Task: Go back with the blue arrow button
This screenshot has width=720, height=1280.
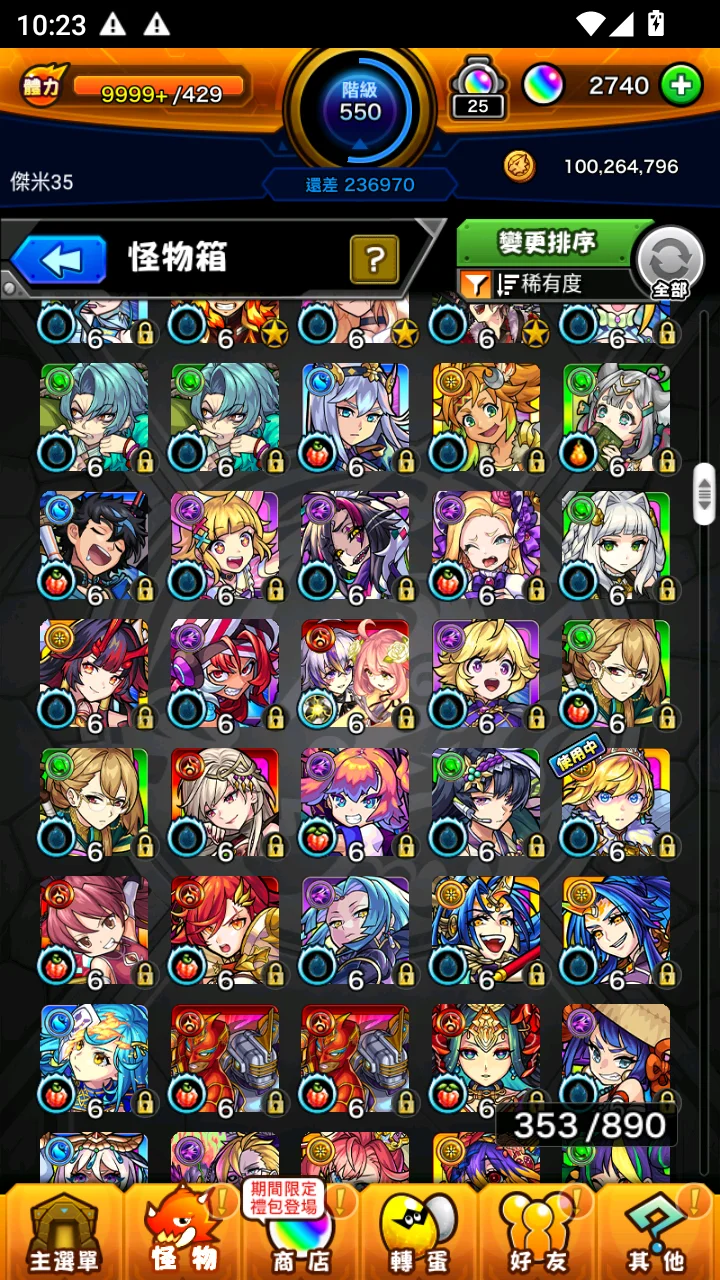Action: (60, 260)
